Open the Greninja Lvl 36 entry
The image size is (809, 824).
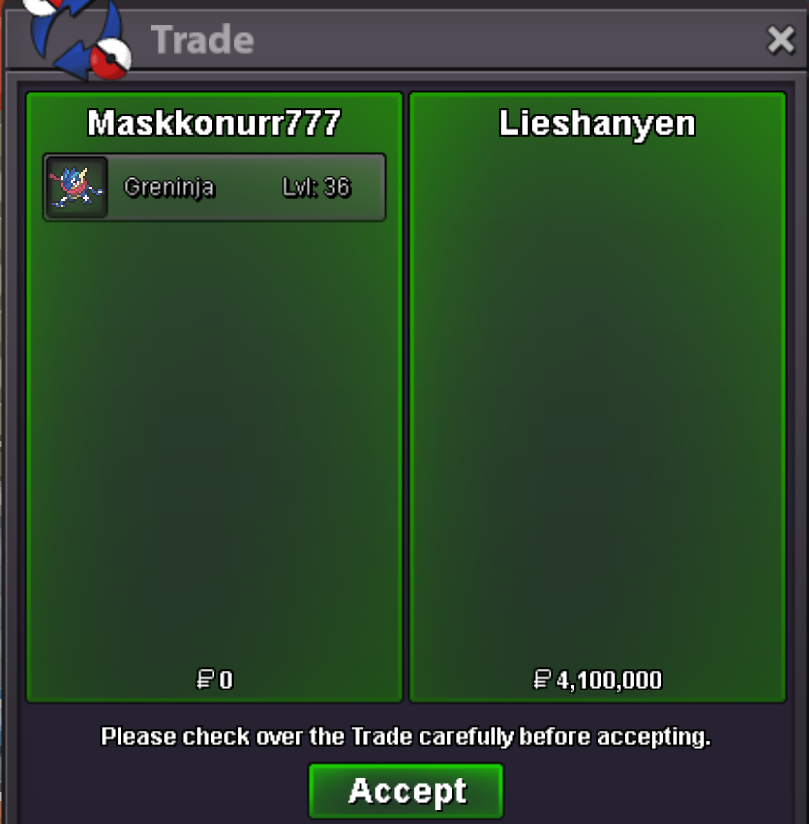[214, 187]
